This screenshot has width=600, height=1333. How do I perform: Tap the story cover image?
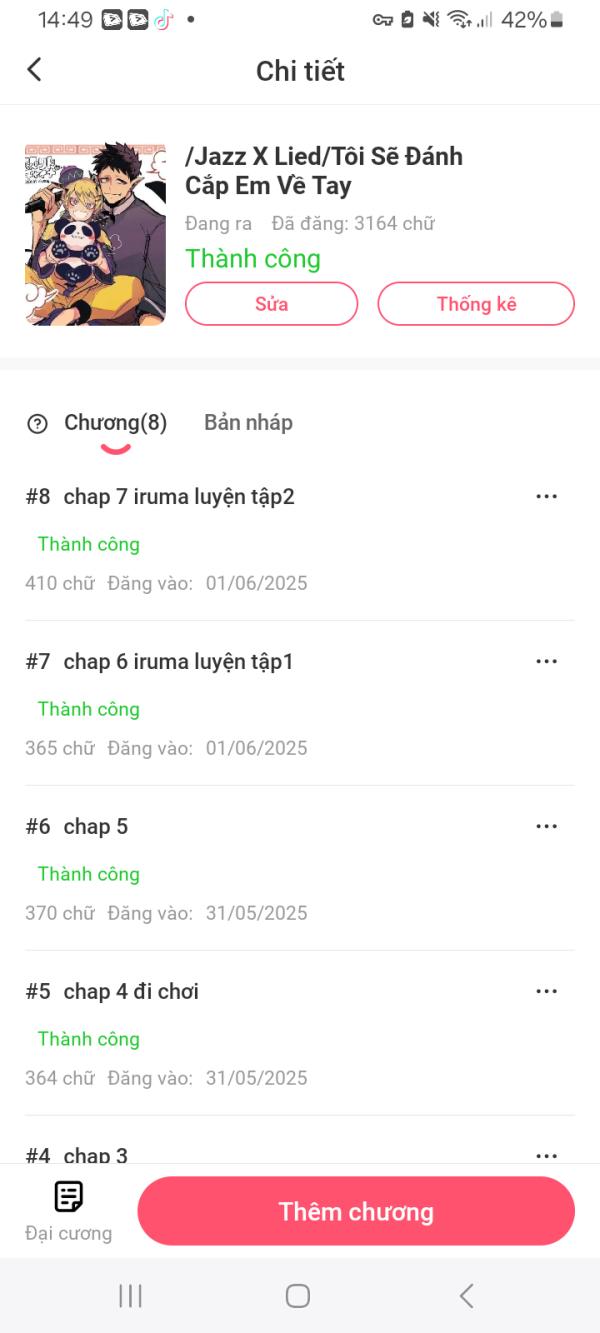(95, 234)
